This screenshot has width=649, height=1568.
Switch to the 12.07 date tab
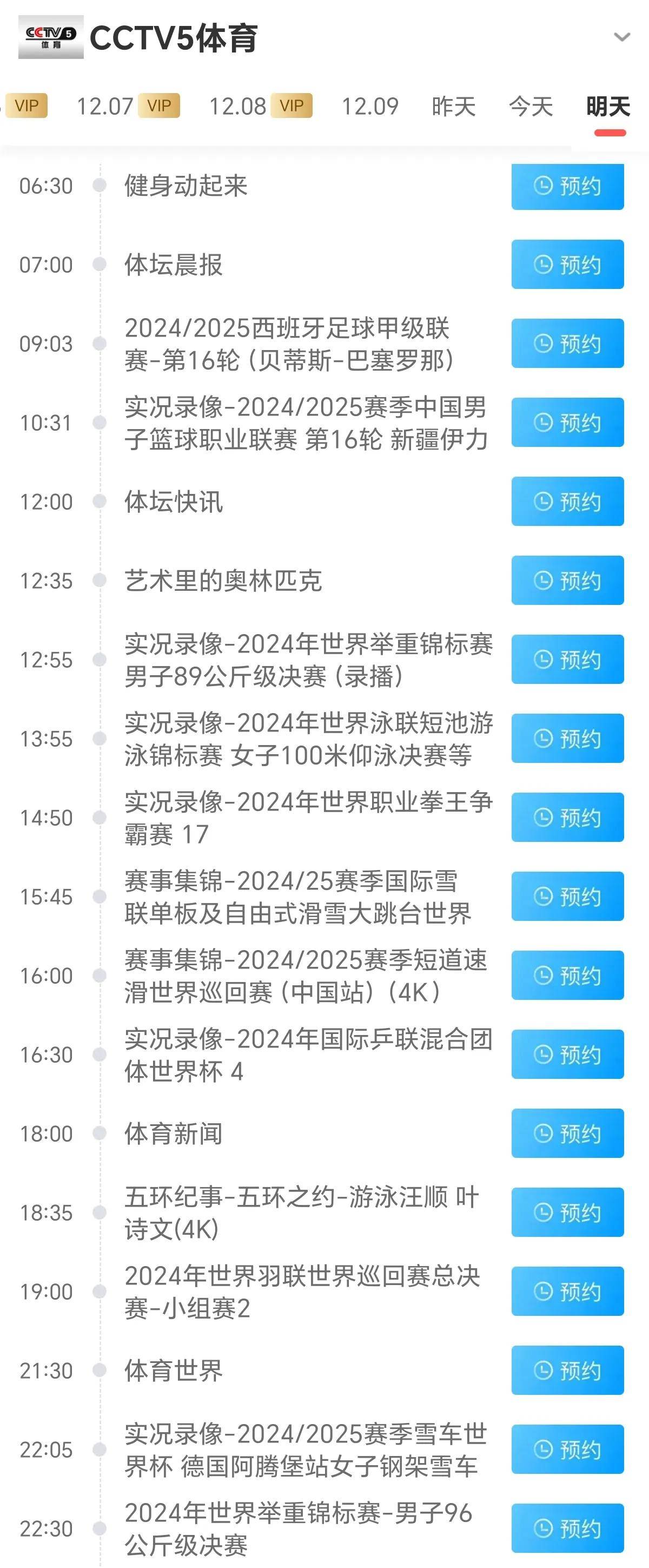click(104, 107)
